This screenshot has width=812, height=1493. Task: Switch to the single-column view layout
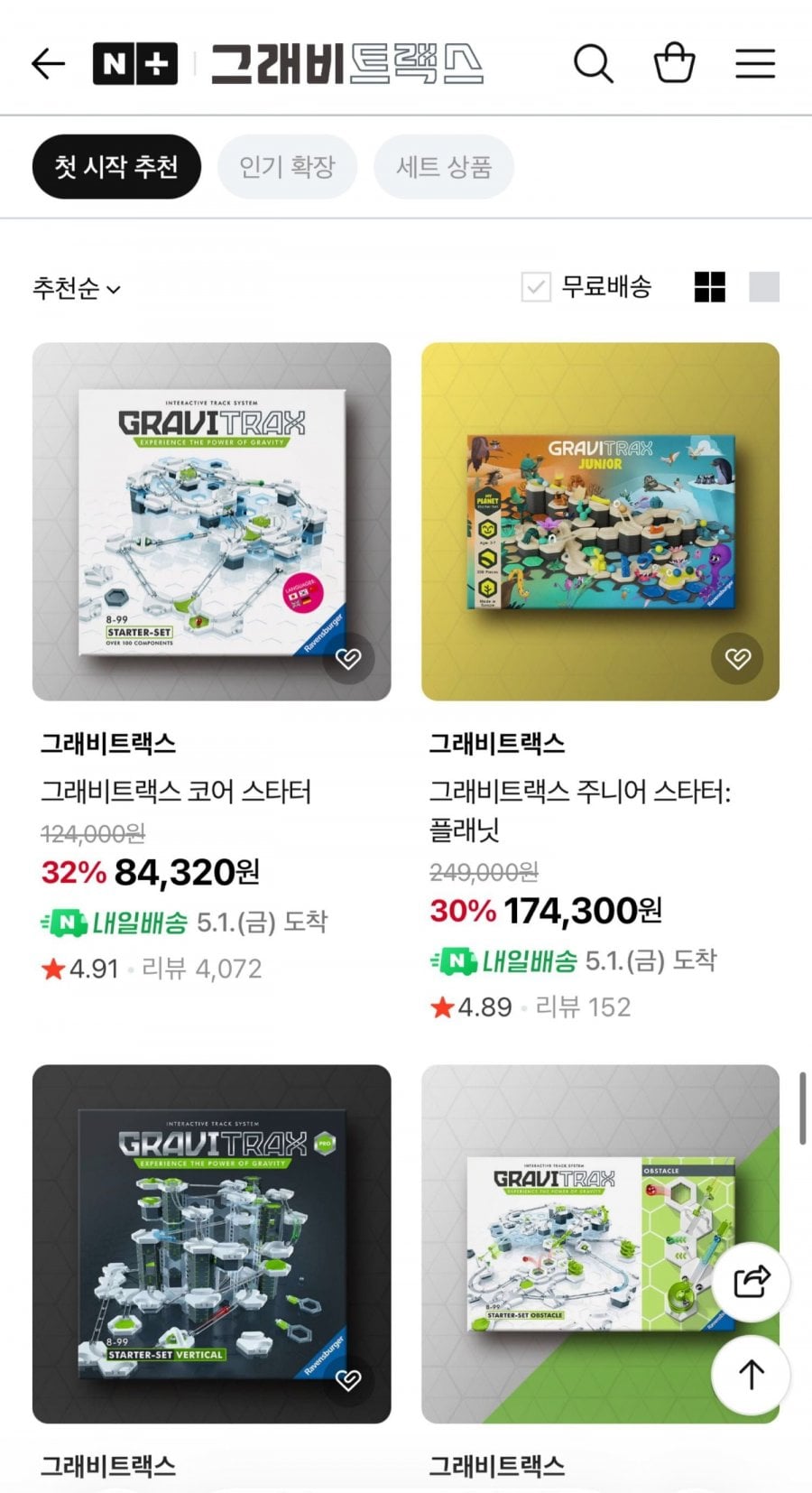pyautogui.click(x=764, y=287)
